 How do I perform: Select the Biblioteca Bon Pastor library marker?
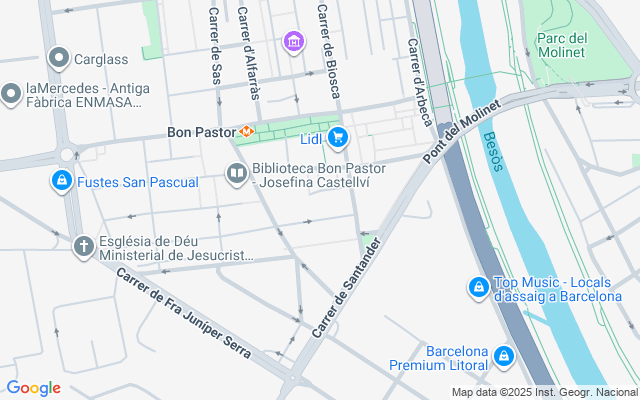point(237,175)
